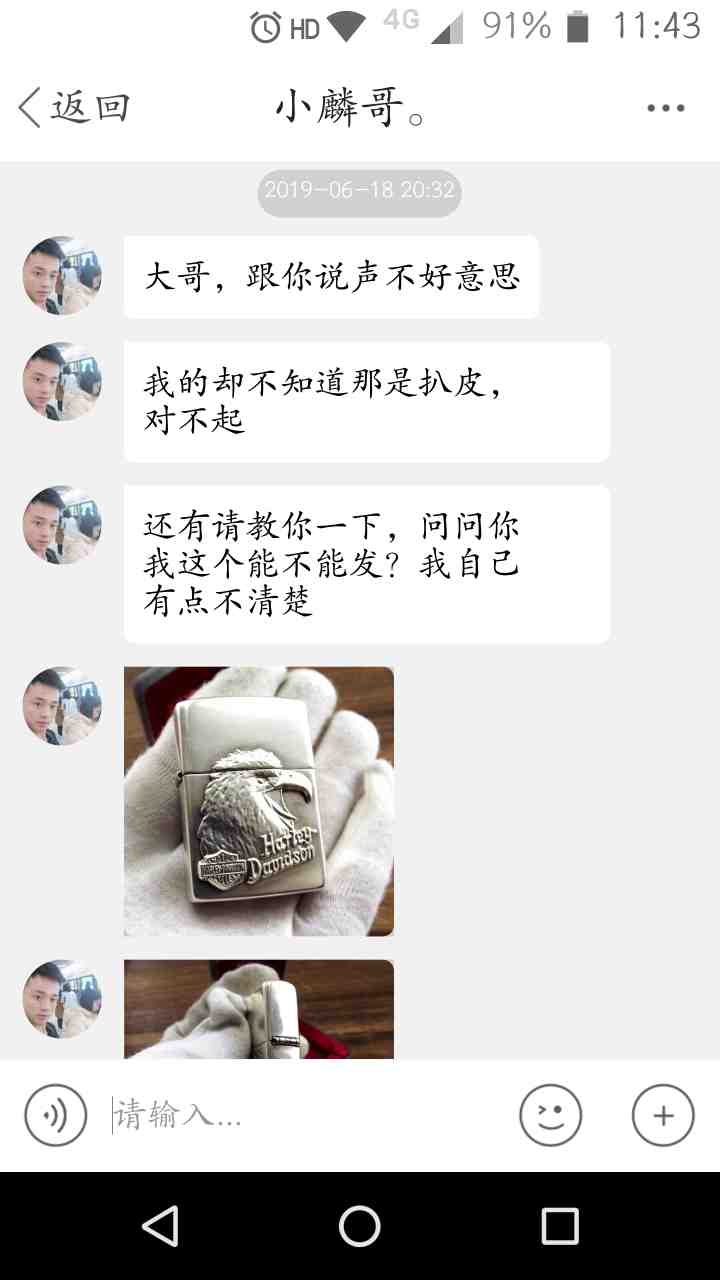The width and height of the screenshot is (720, 1280).
Task: Tap the system home button
Action: pos(360,1226)
